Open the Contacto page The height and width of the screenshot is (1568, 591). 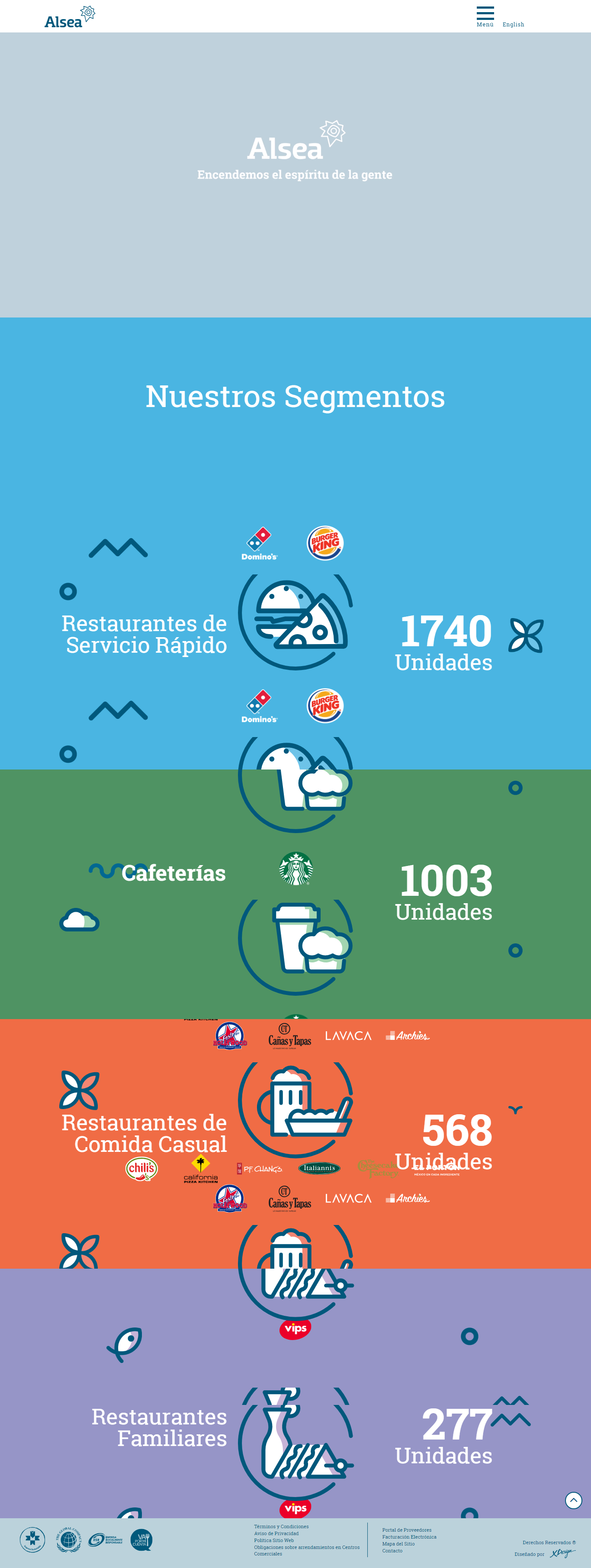[x=392, y=1550]
